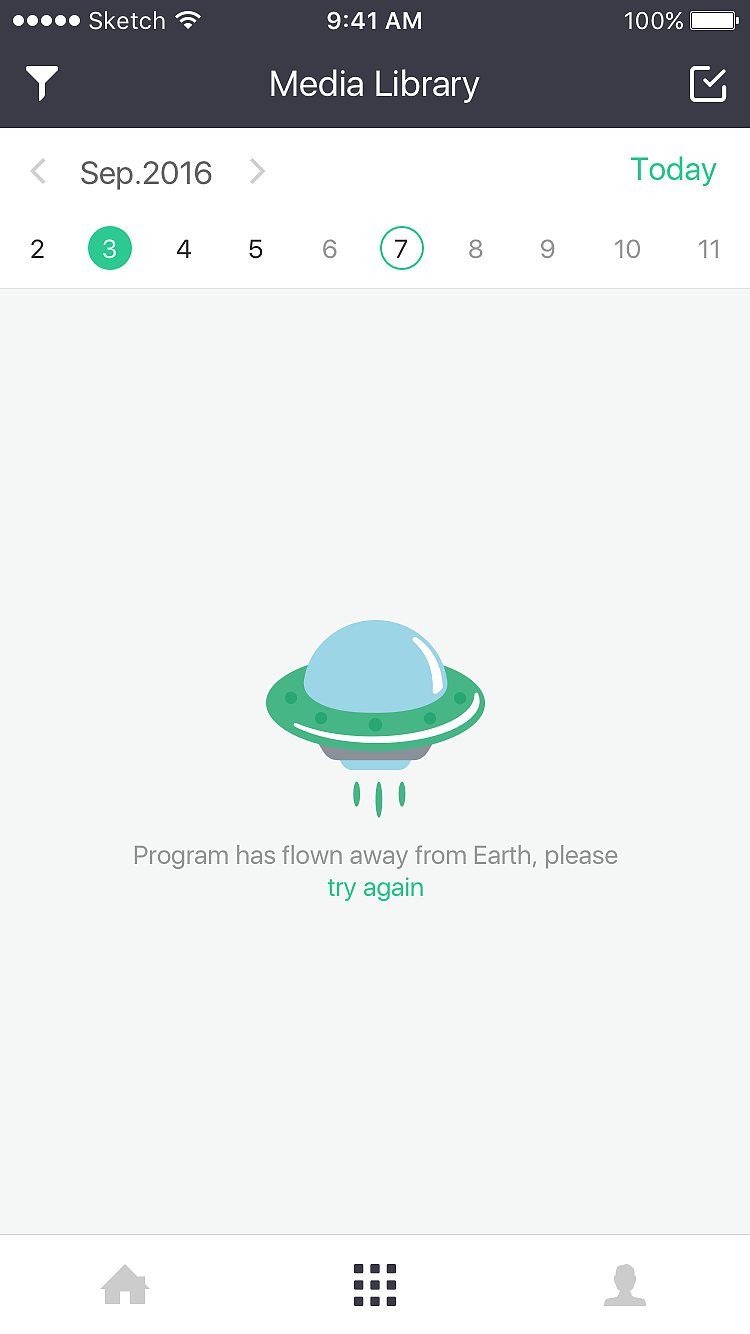Screen dimensions: 750x1334
Task: Go to the previous month
Action: pyautogui.click(x=38, y=172)
